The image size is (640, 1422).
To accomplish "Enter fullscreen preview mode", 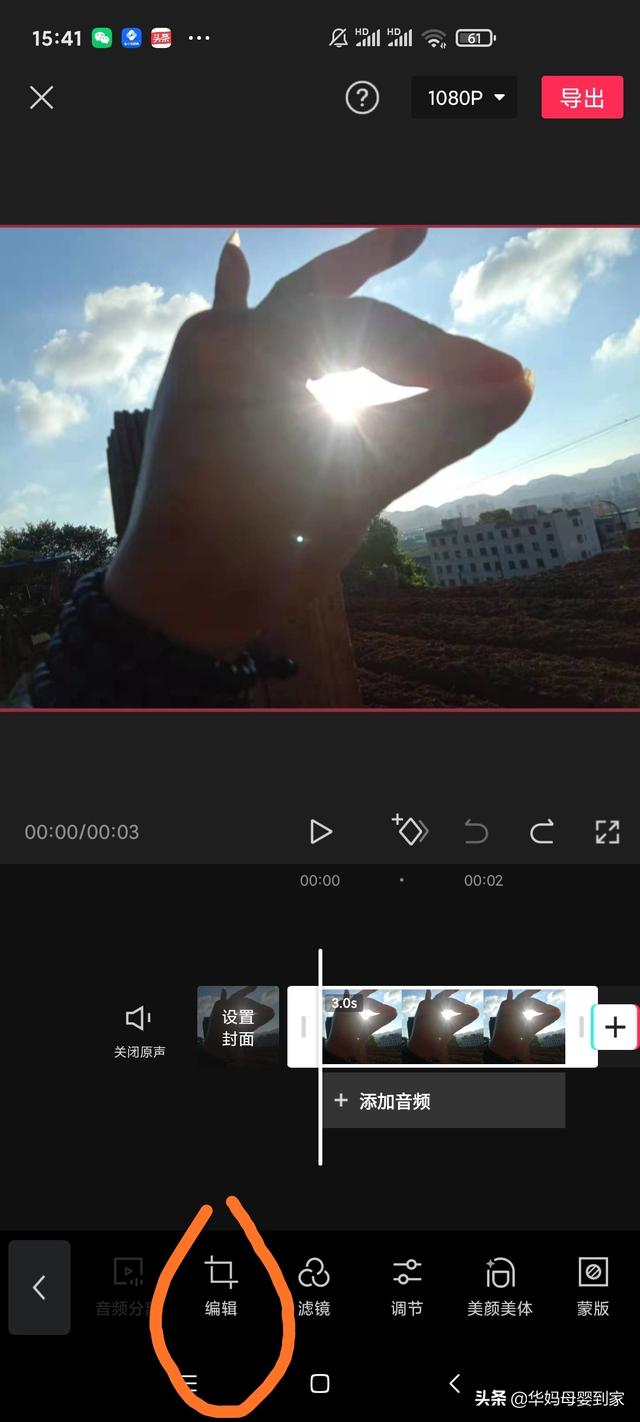I will [x=607, y=832].
